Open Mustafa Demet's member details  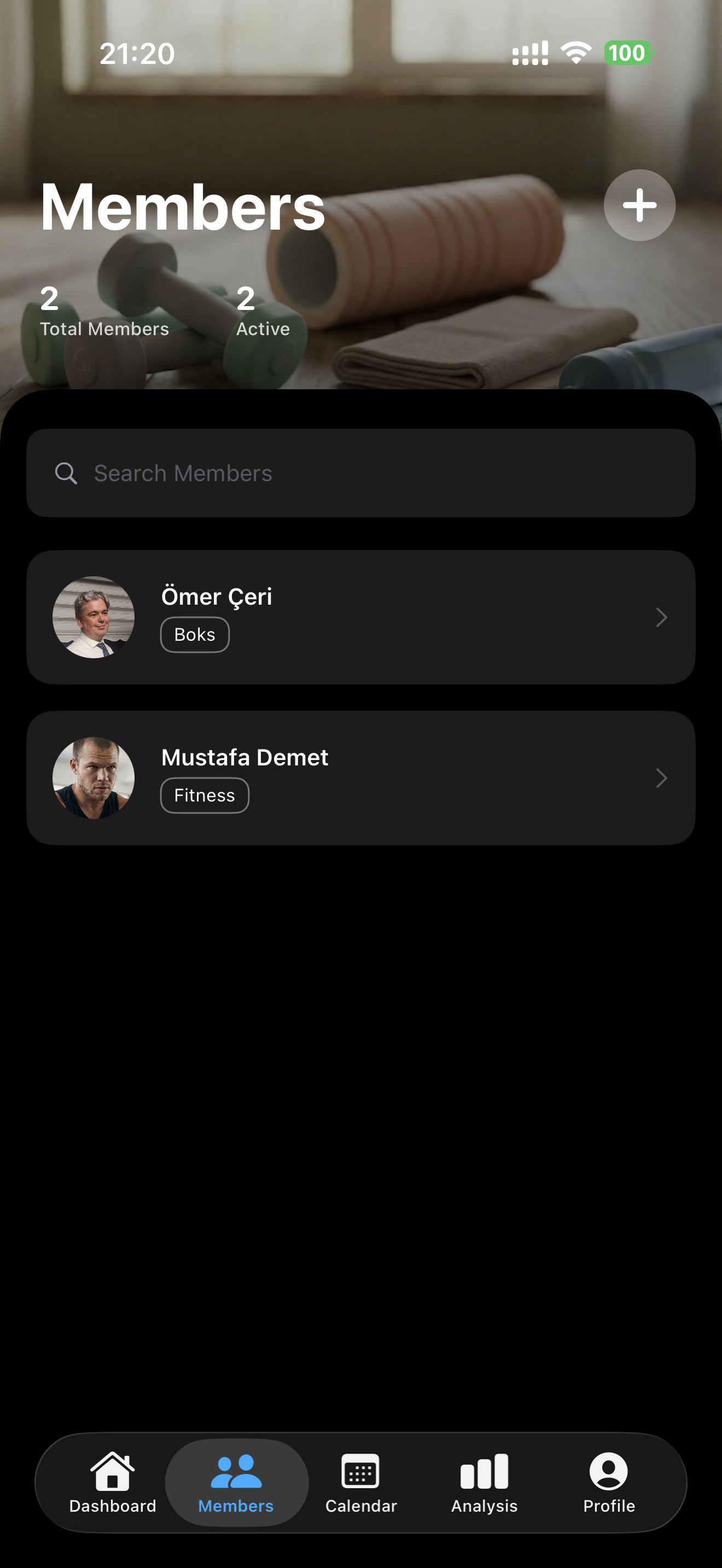[360, 778]
